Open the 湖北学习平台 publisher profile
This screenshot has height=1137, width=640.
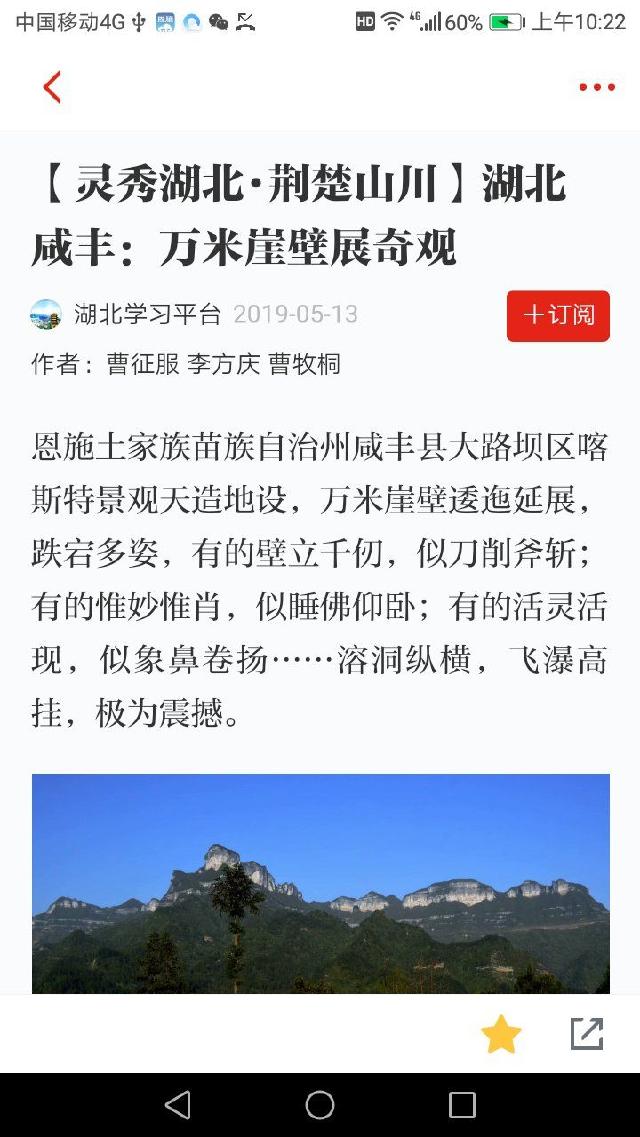pyautogui.click(x=147, y=315)
